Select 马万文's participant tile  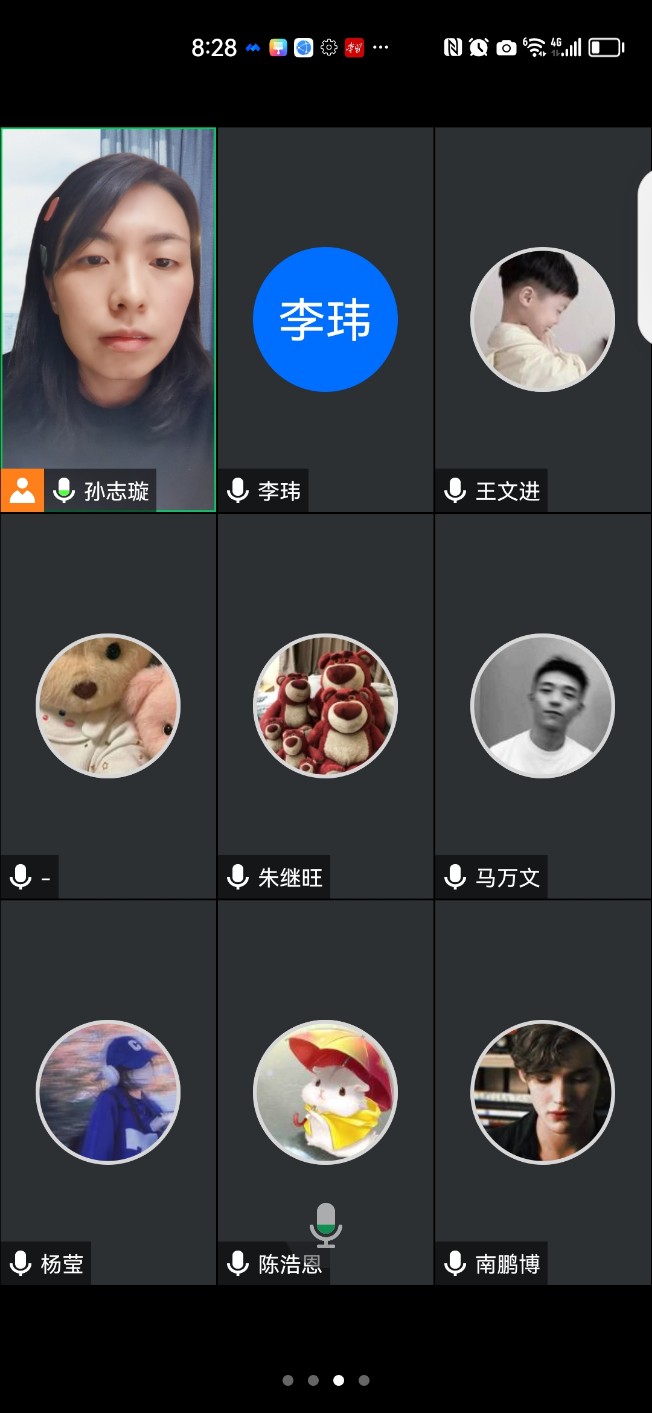(x=542, y=706)
